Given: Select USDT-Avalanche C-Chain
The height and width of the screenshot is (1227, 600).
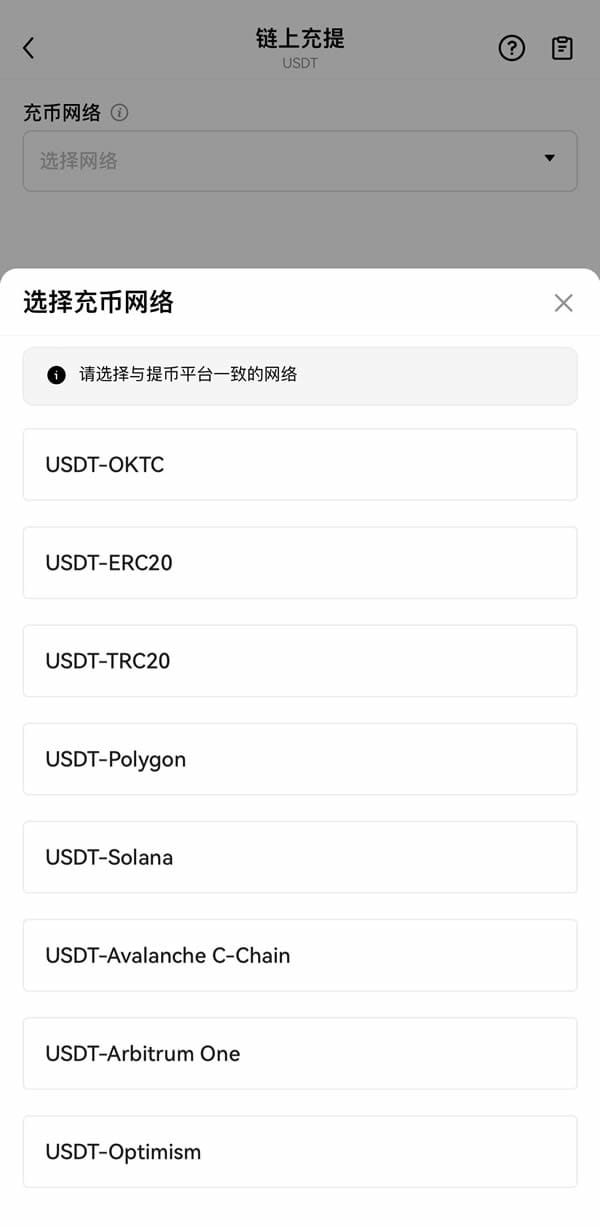Looking at the screenshot, I should click(x=300, y=954).
